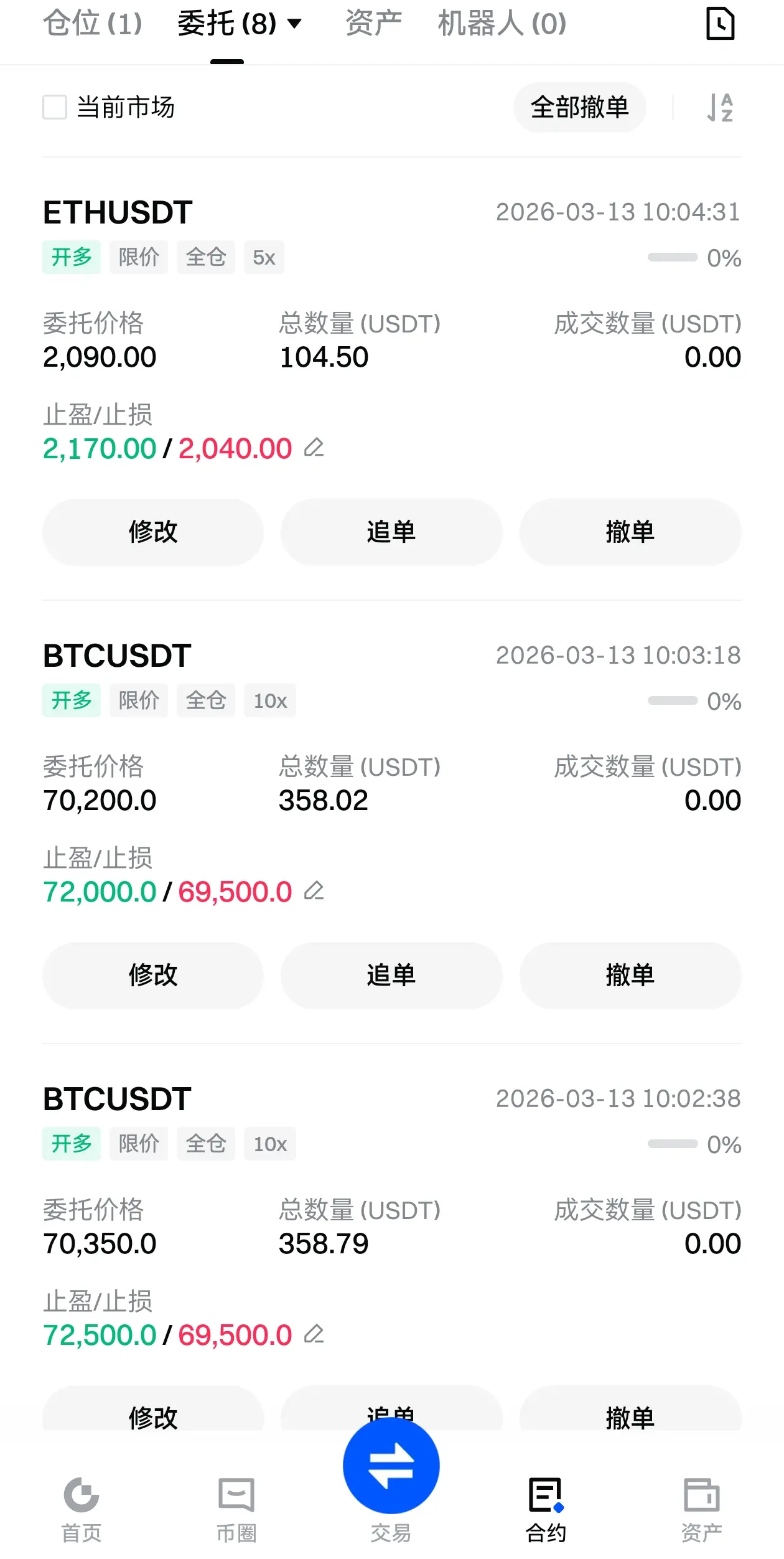Edit the 72,000.0/69,500.0 take-profit stop-loss

314,891
